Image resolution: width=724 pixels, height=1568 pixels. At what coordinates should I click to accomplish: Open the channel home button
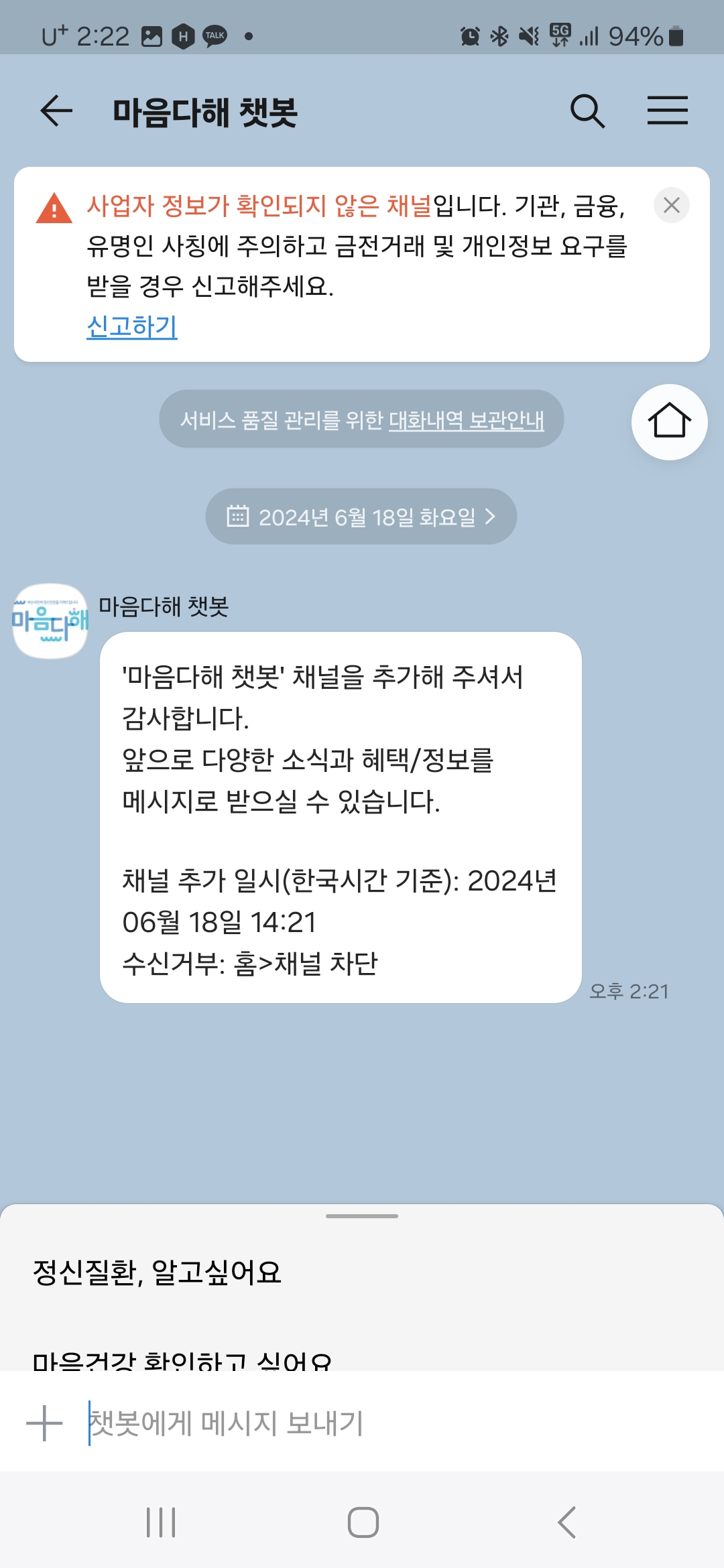[669, 421]
